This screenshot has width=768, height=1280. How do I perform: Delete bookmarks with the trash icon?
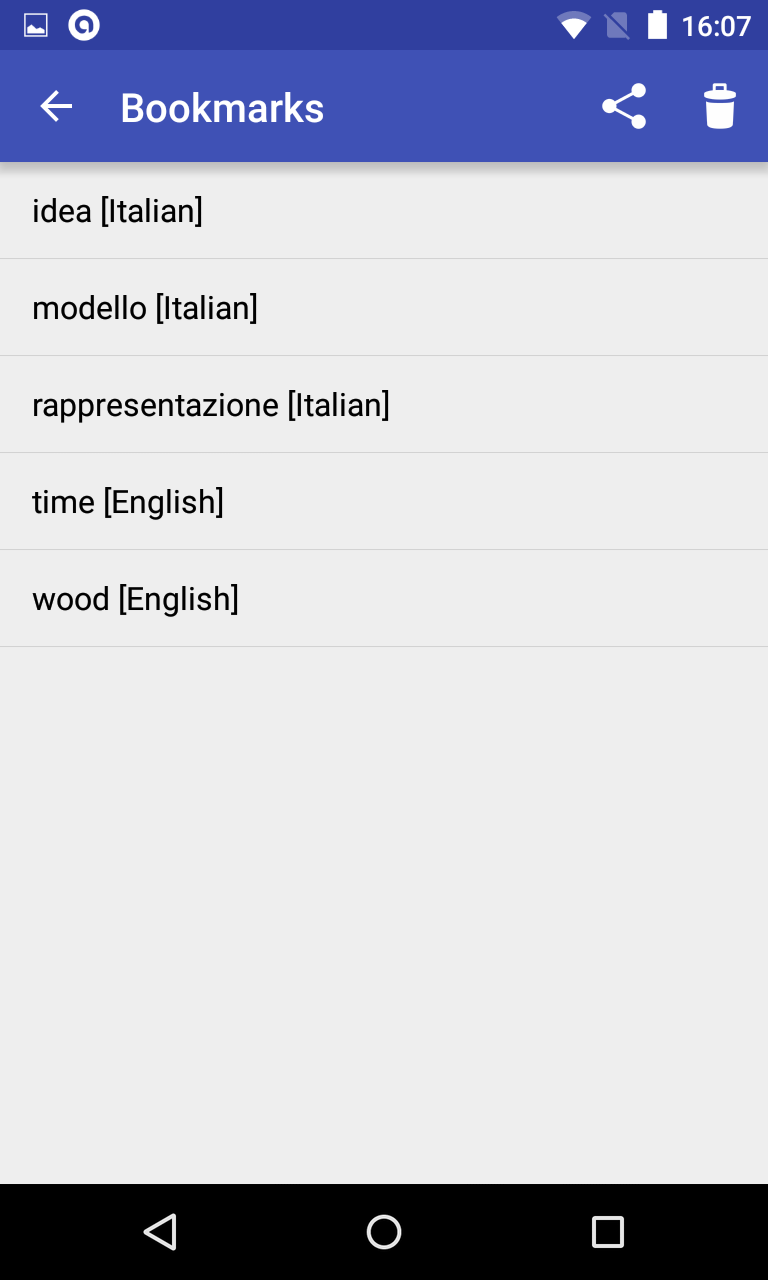(x=720, y=107)
